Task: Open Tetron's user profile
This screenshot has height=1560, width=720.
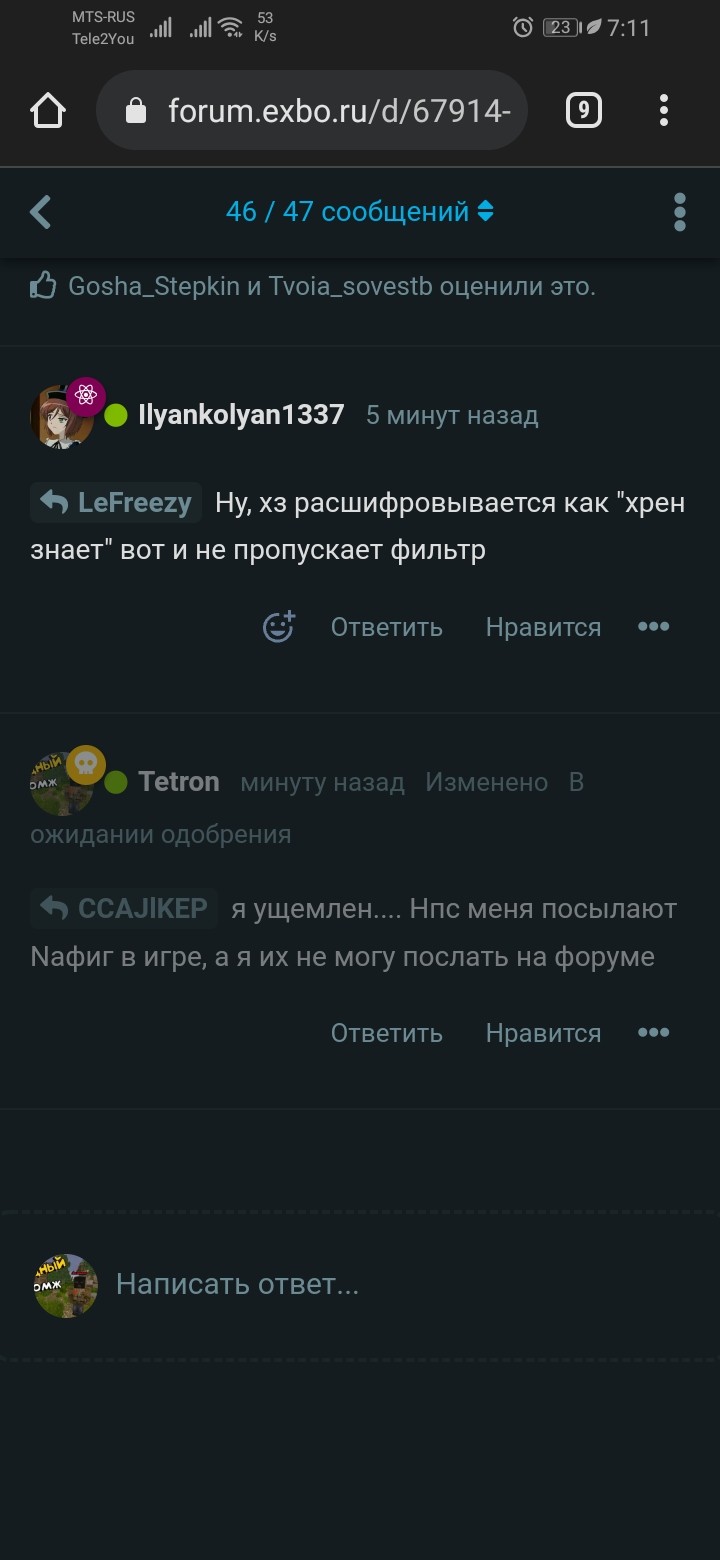Action: click(x=178, y=782)
